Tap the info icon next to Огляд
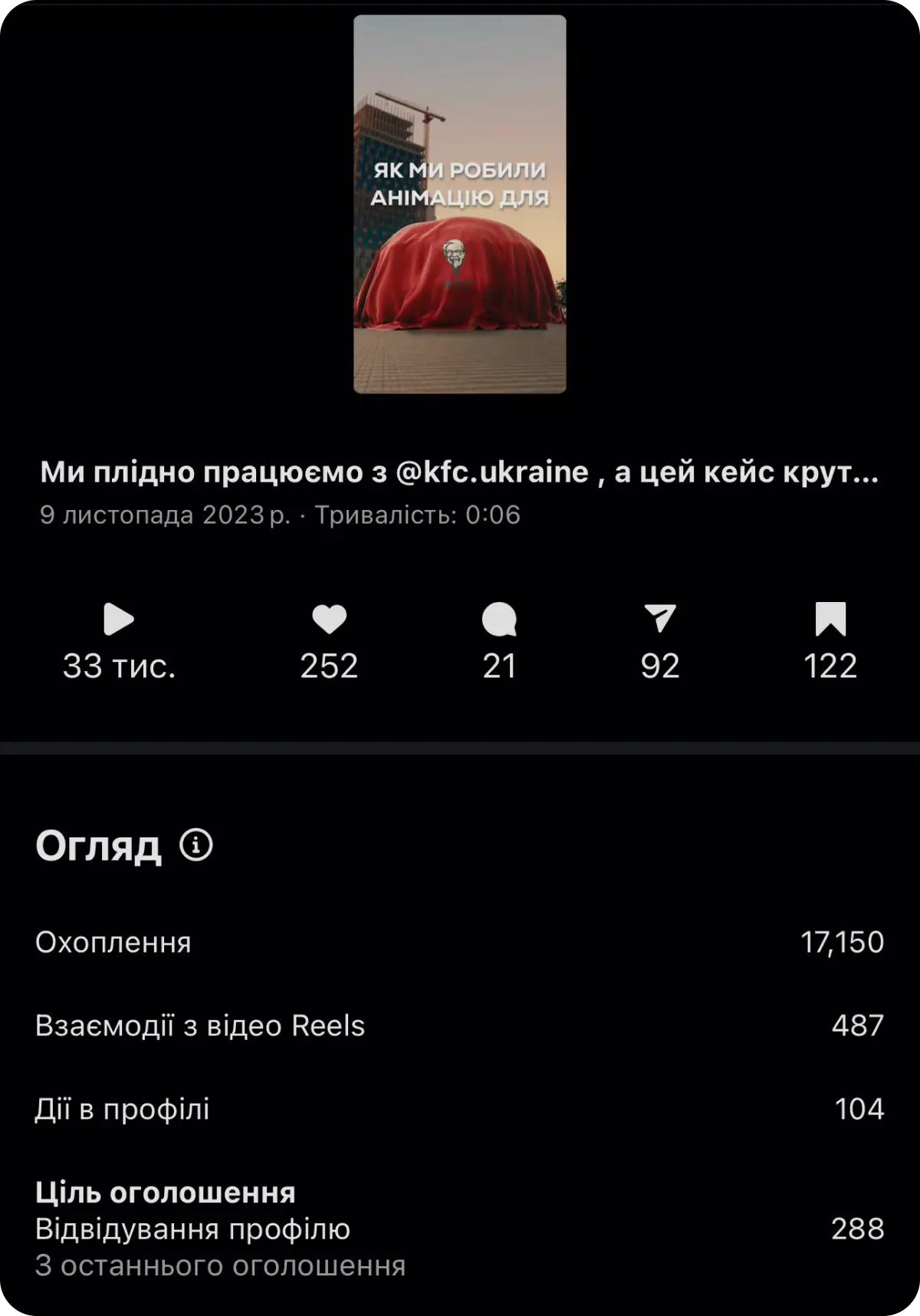This screenshot has height=1316, width=920. click(196, 845)
